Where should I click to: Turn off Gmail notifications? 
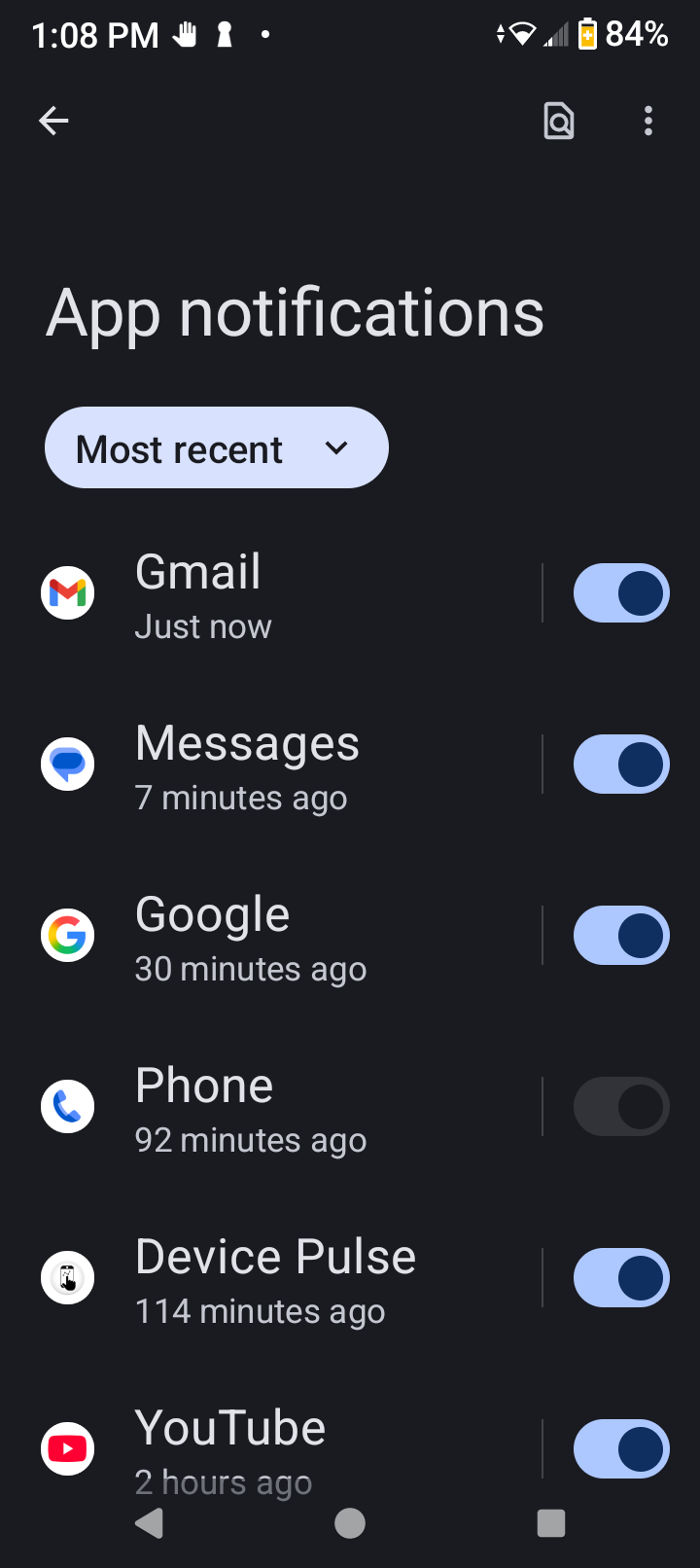click(620, 593)
